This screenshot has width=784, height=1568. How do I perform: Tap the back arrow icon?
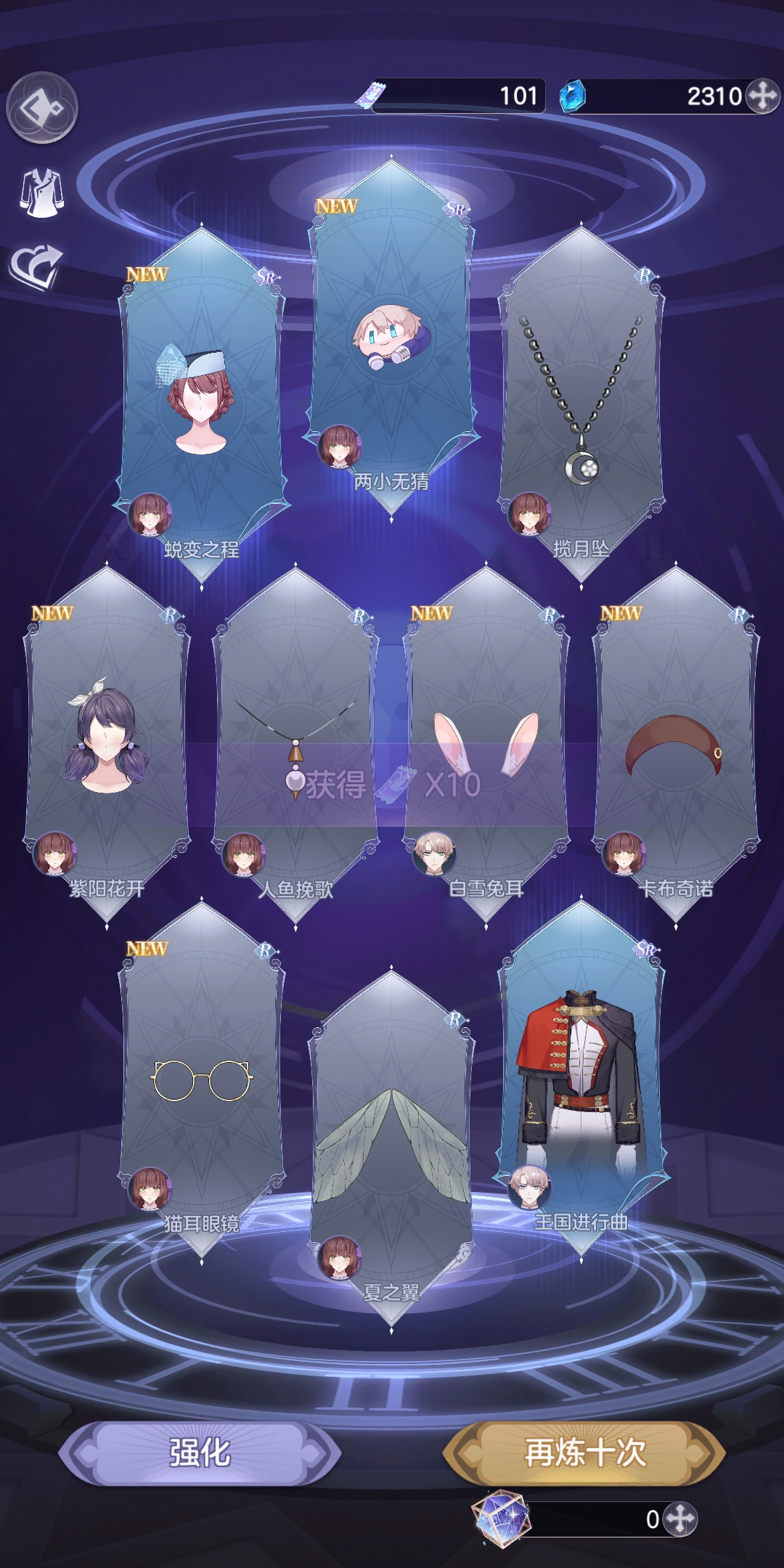tap(41, 108)
